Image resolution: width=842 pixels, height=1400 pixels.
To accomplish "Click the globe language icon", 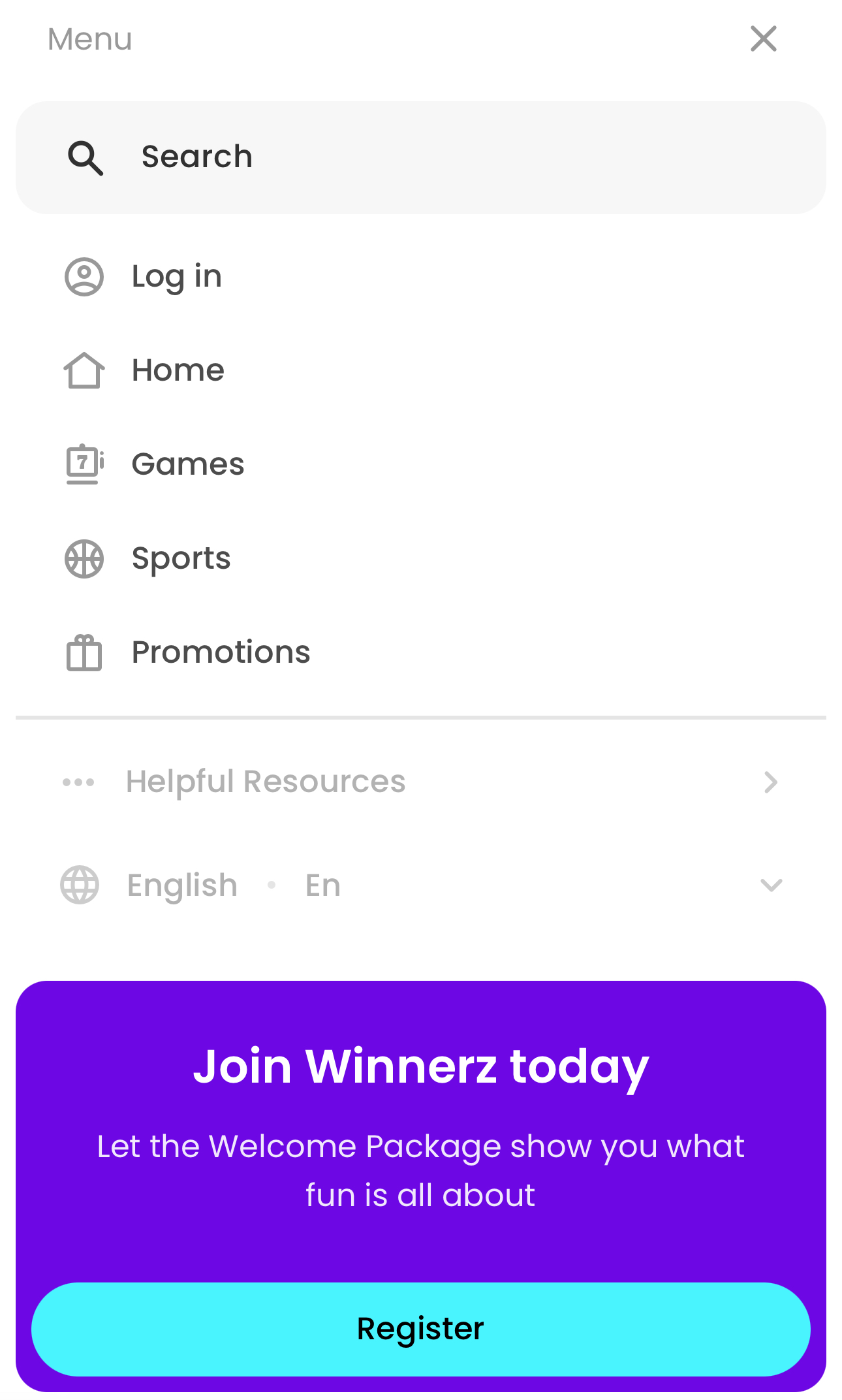I will [78, 885].
